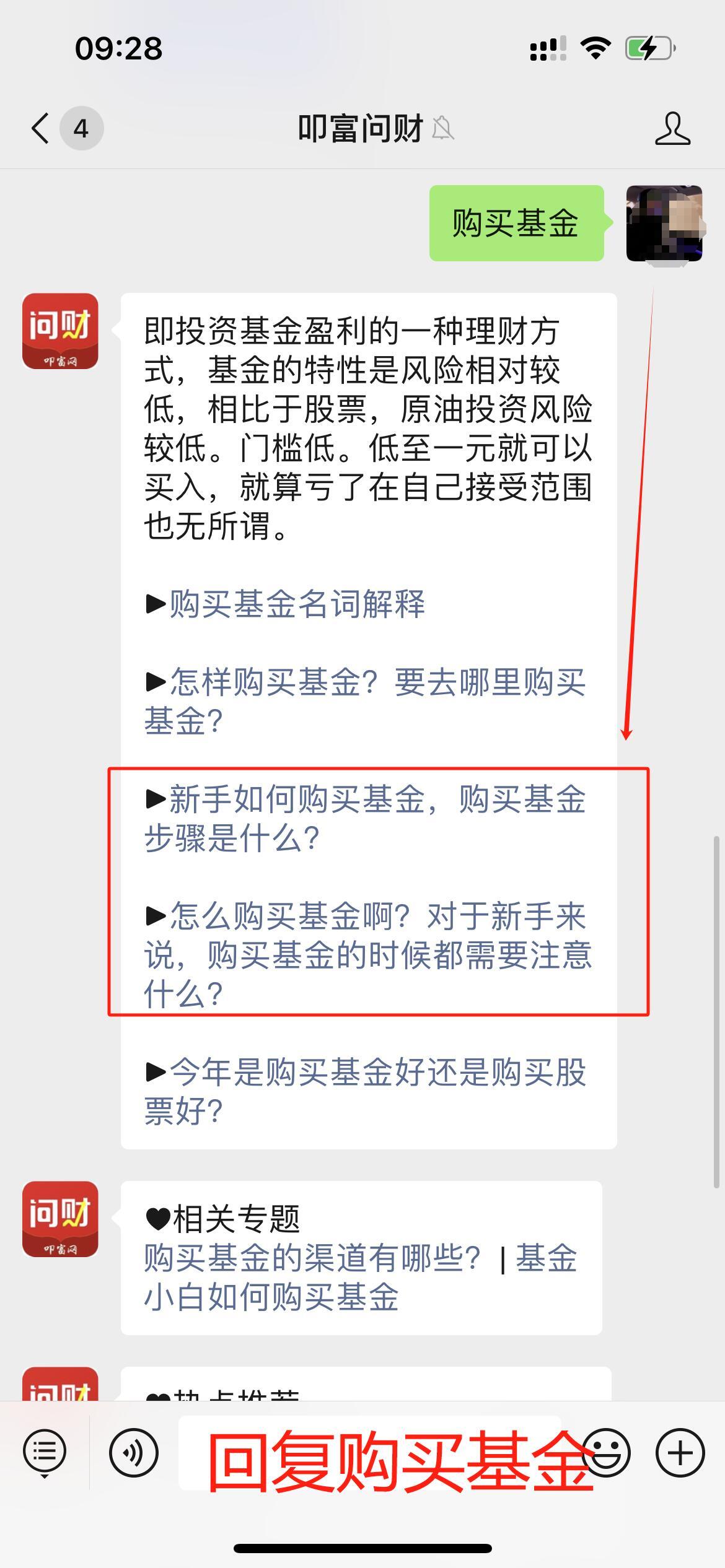
Task: Open 新手如何购买基金，购买基金步骤是什么 link
Action: pyautogui.click(x=366, y=818)
